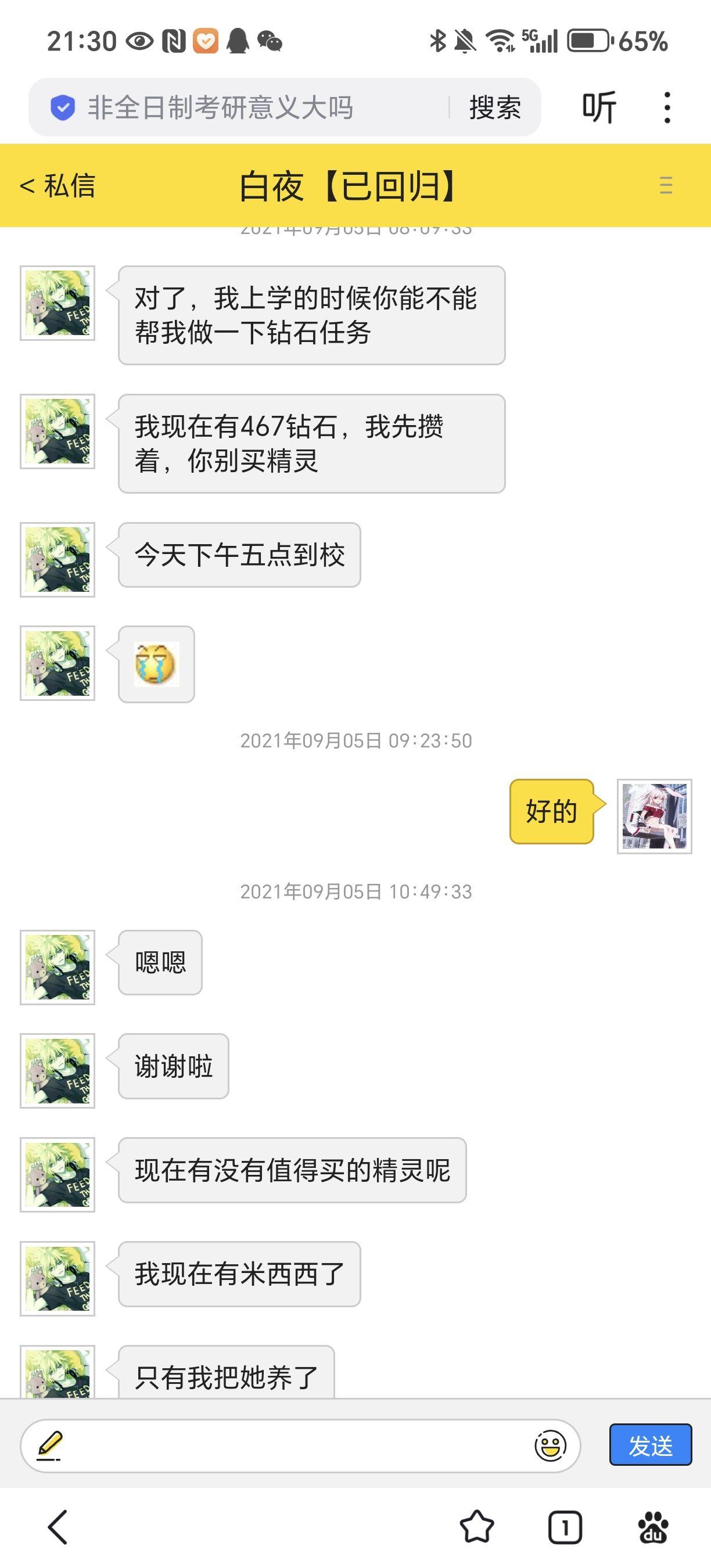Go back with the browser back arrow

58,1527
